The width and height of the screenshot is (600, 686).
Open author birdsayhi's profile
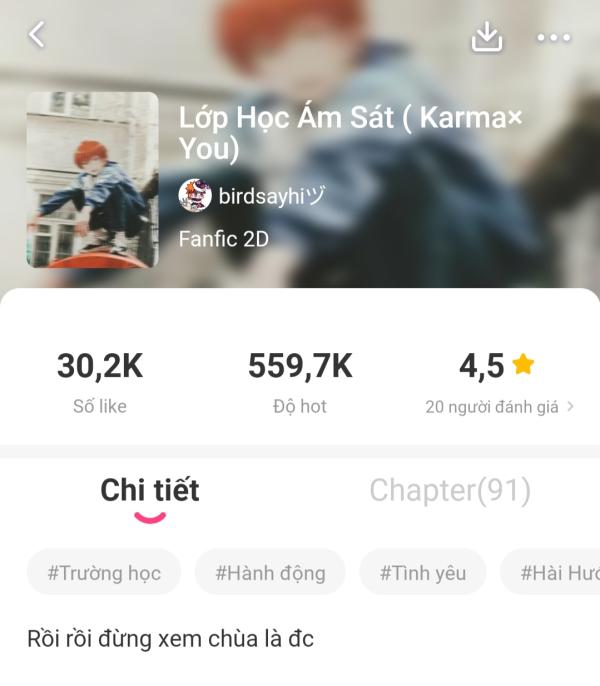tap(253, 196)
